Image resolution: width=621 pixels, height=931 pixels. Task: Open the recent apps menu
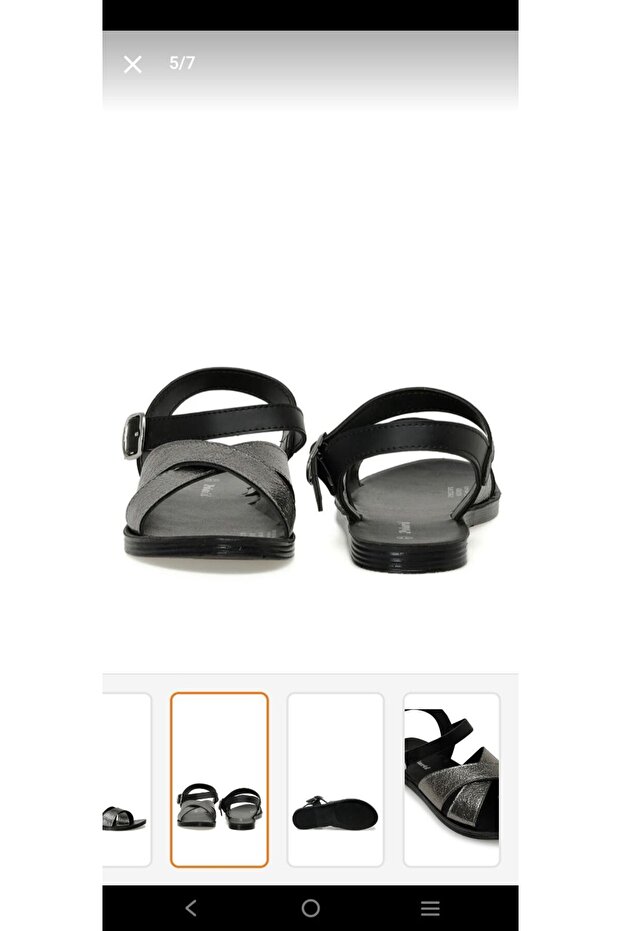[430, 908]
